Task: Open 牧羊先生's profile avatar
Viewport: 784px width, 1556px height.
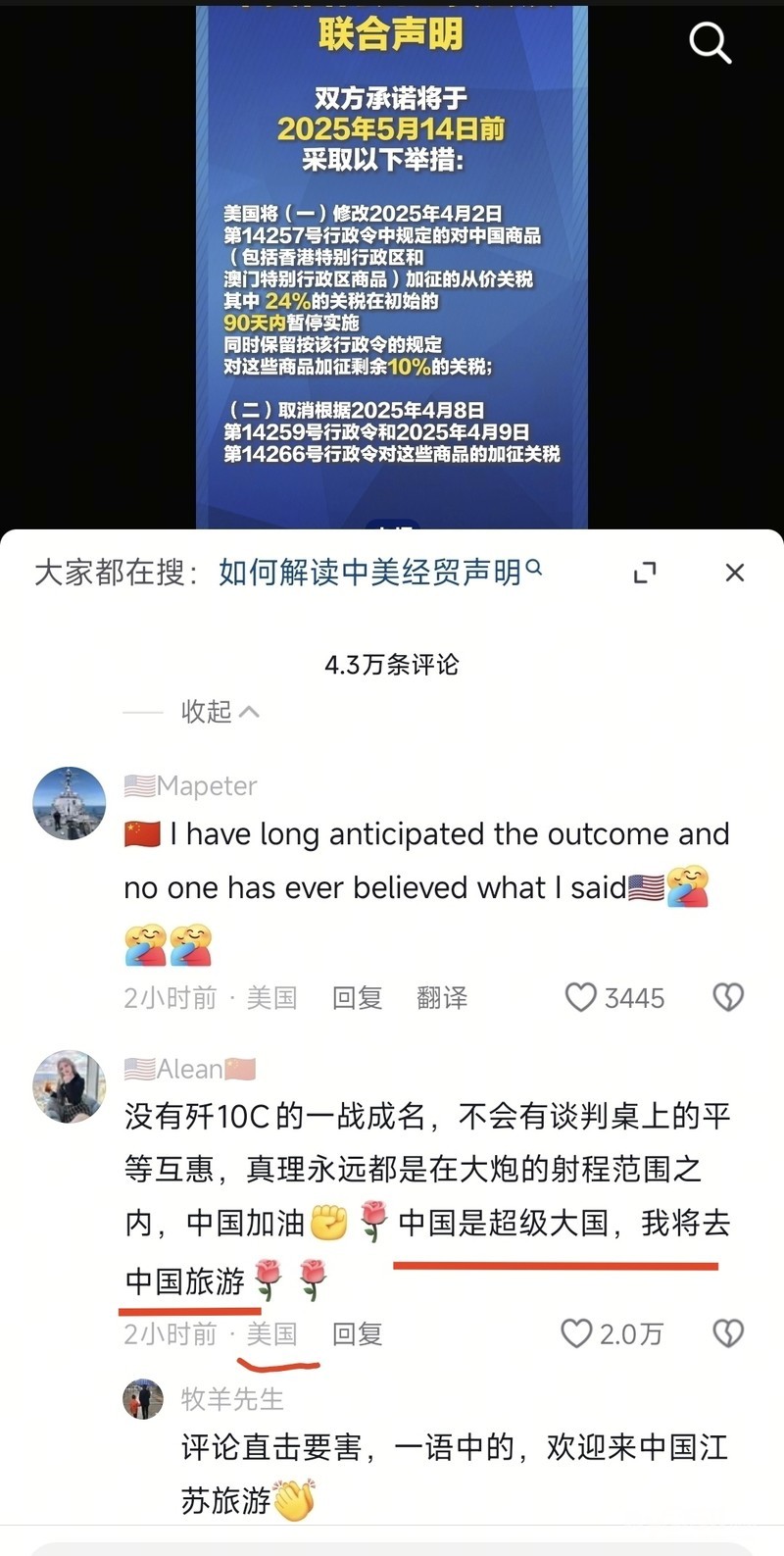Action: coord(143,1400)
